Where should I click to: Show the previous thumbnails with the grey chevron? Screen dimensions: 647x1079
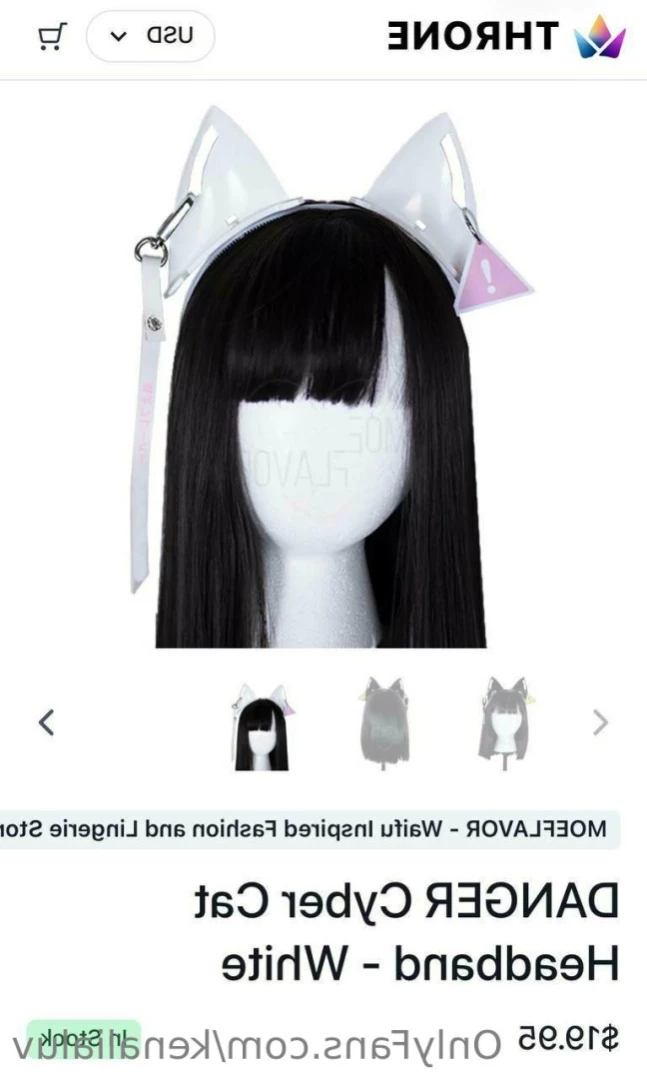point(600,722)
